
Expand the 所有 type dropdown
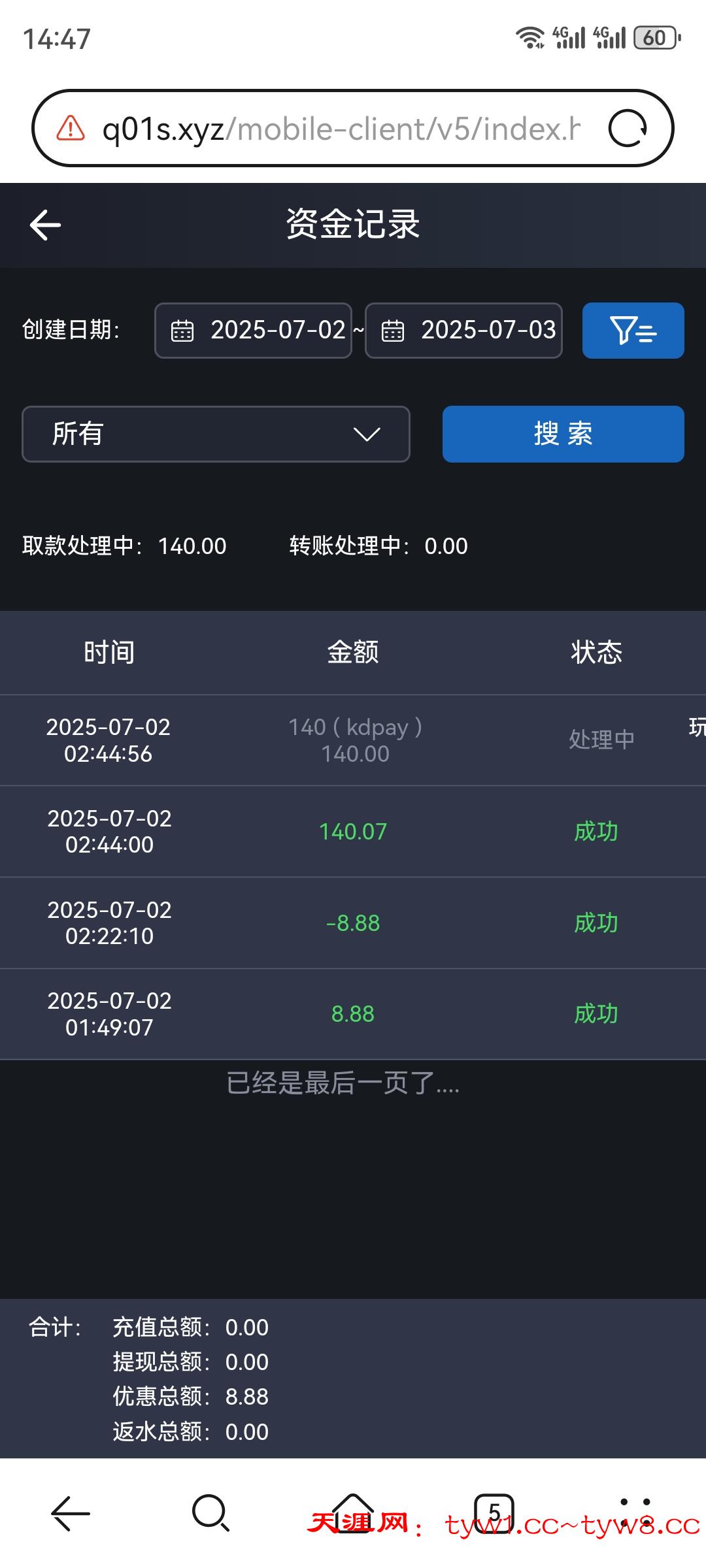point(216,434)
